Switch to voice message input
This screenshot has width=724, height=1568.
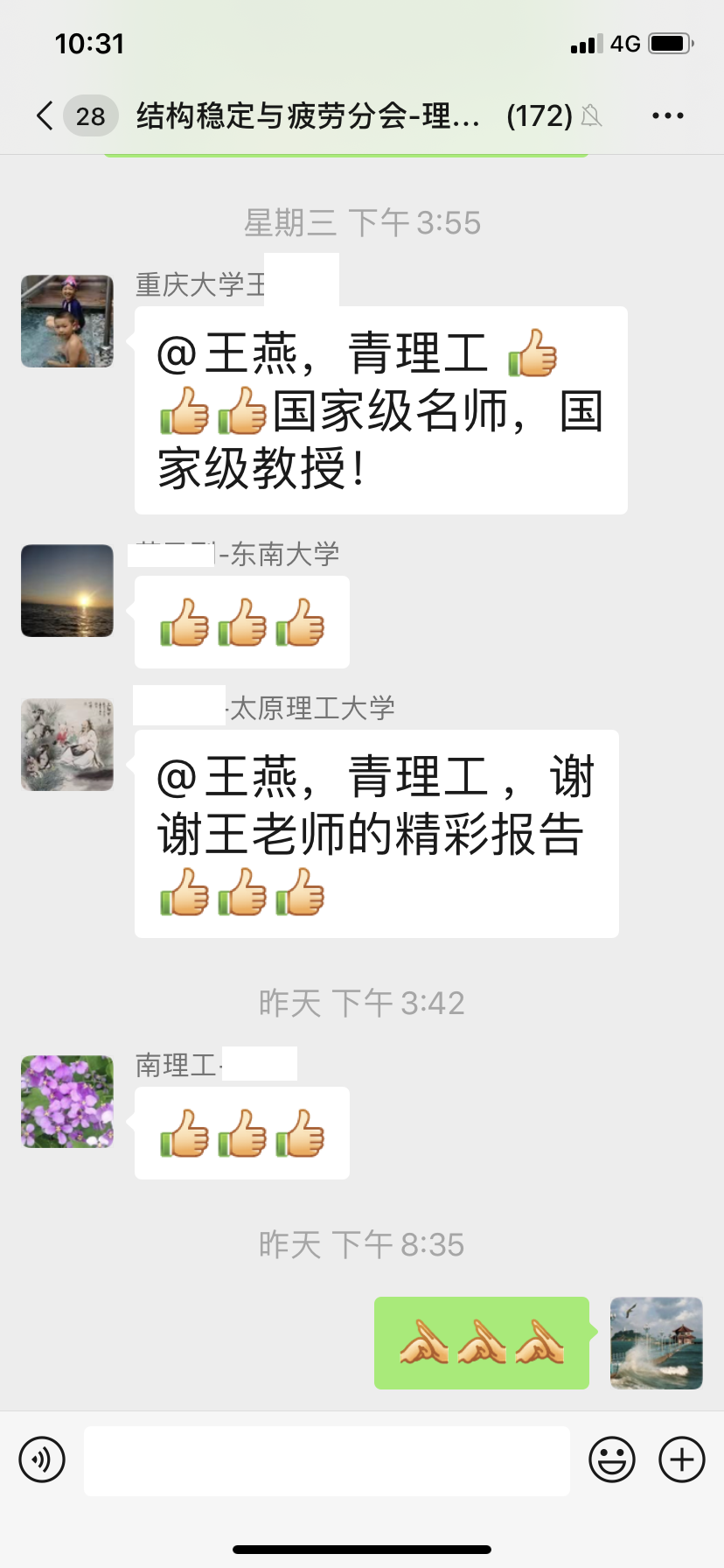[x=42, y=1459]
